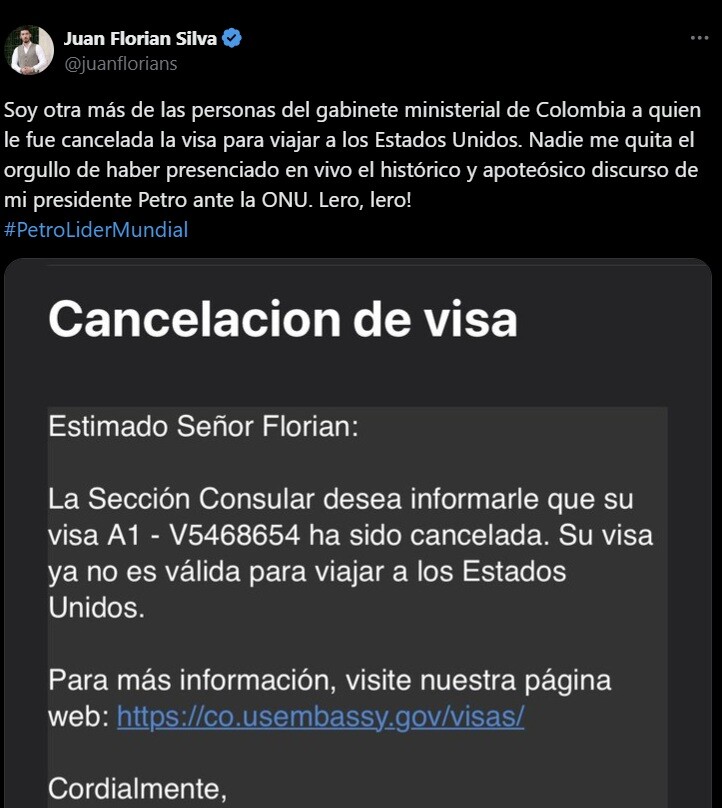Open the #PetroLiderMundial hashtag

point(96,230)
